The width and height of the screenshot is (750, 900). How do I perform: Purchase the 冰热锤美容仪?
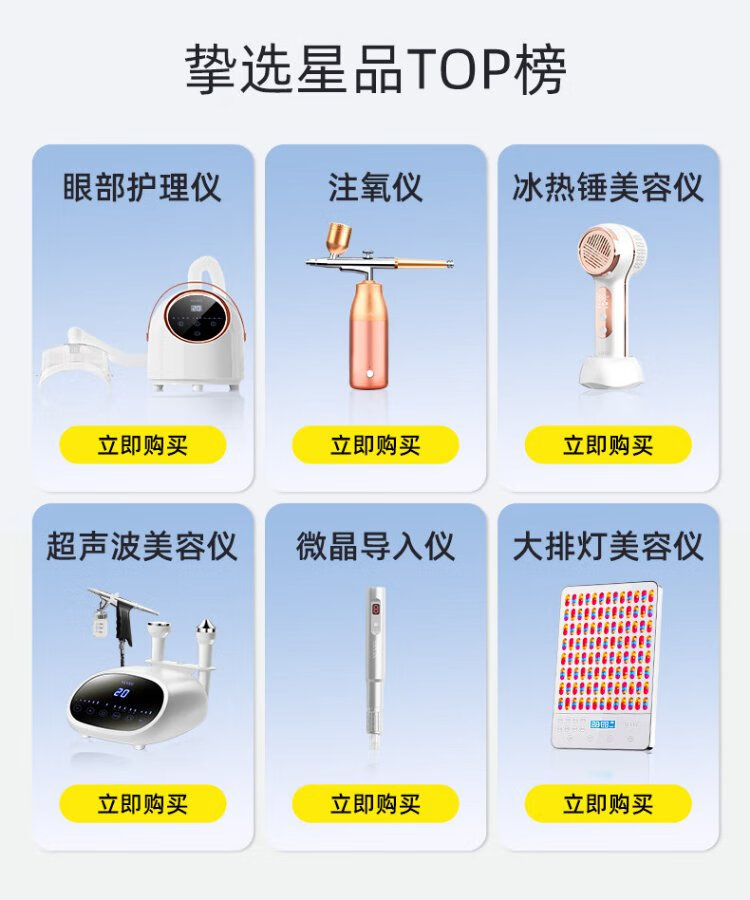pyautogui.click(x=608, y=445)
